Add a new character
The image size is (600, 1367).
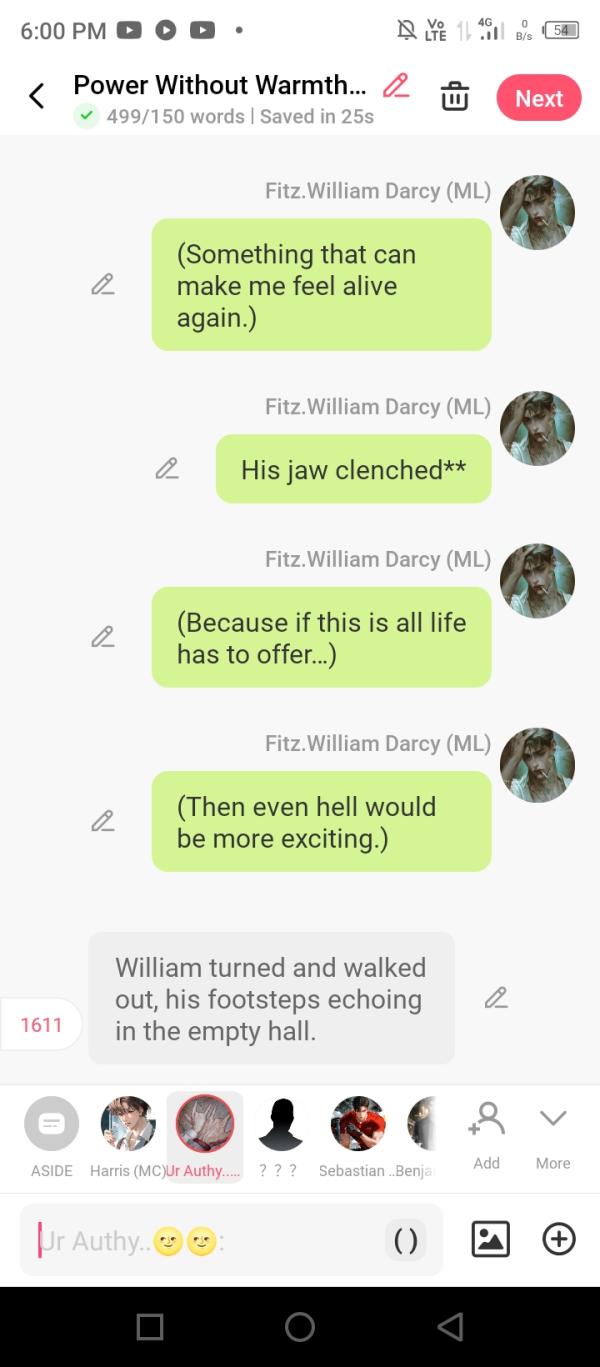[x=487, y=1134]
